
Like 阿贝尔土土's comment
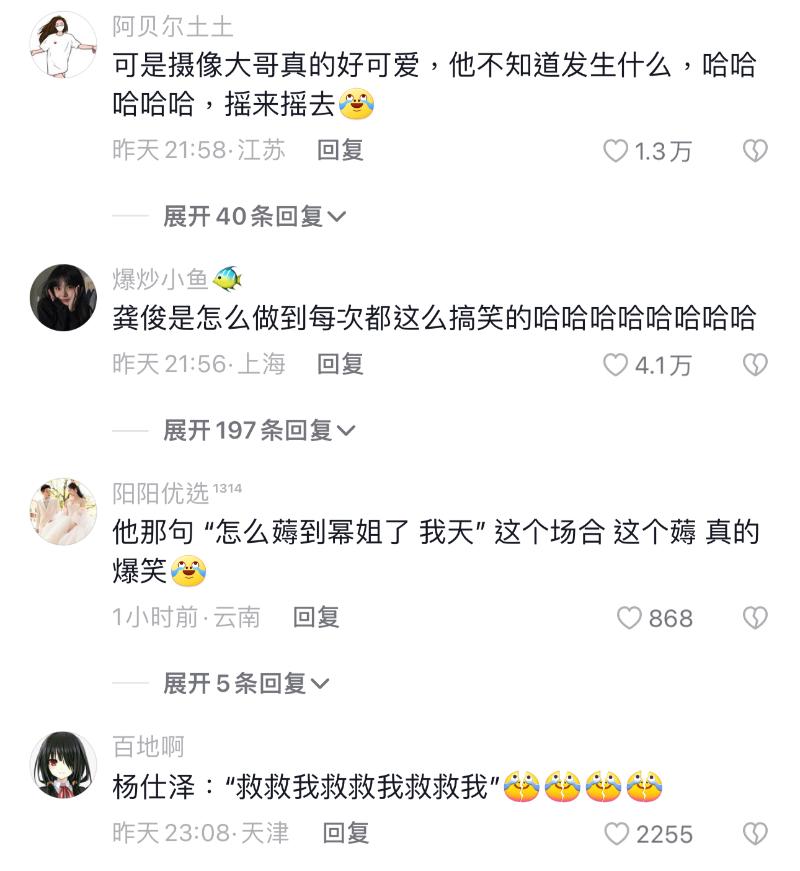pyautogui.click(x=616, y=151)
